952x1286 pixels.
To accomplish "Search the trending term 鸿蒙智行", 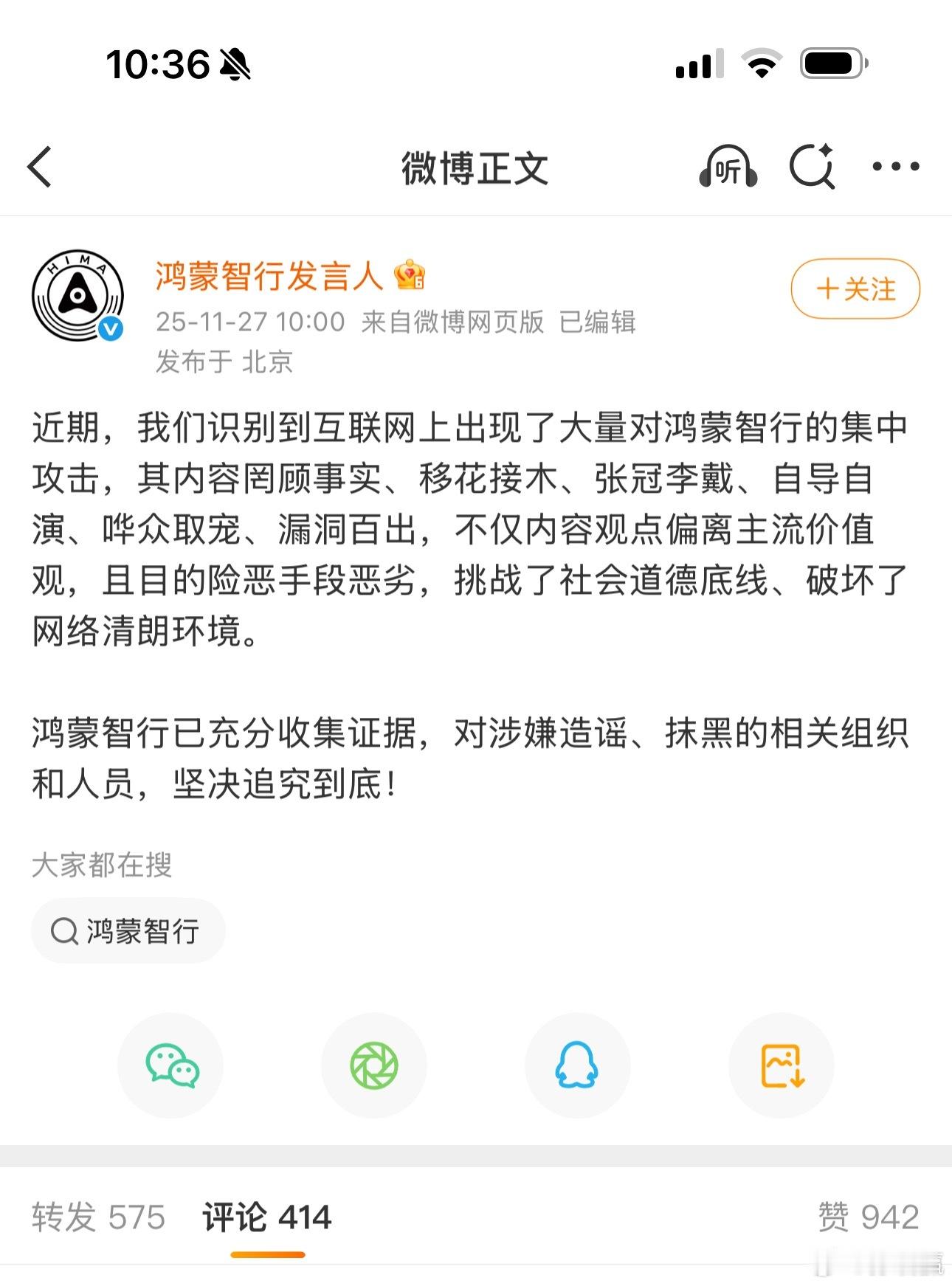I will click(128, 930).
